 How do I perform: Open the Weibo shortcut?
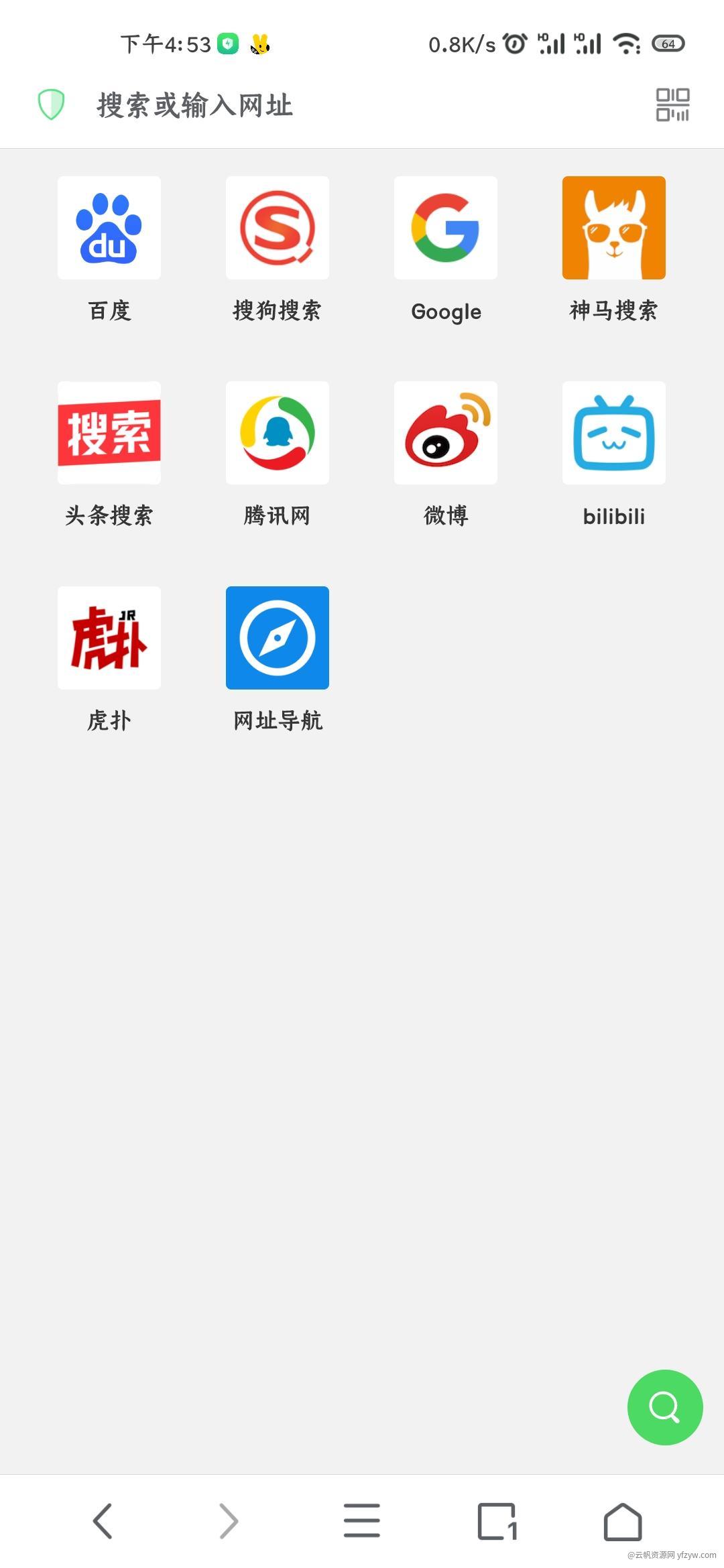[x=446, y=433]
